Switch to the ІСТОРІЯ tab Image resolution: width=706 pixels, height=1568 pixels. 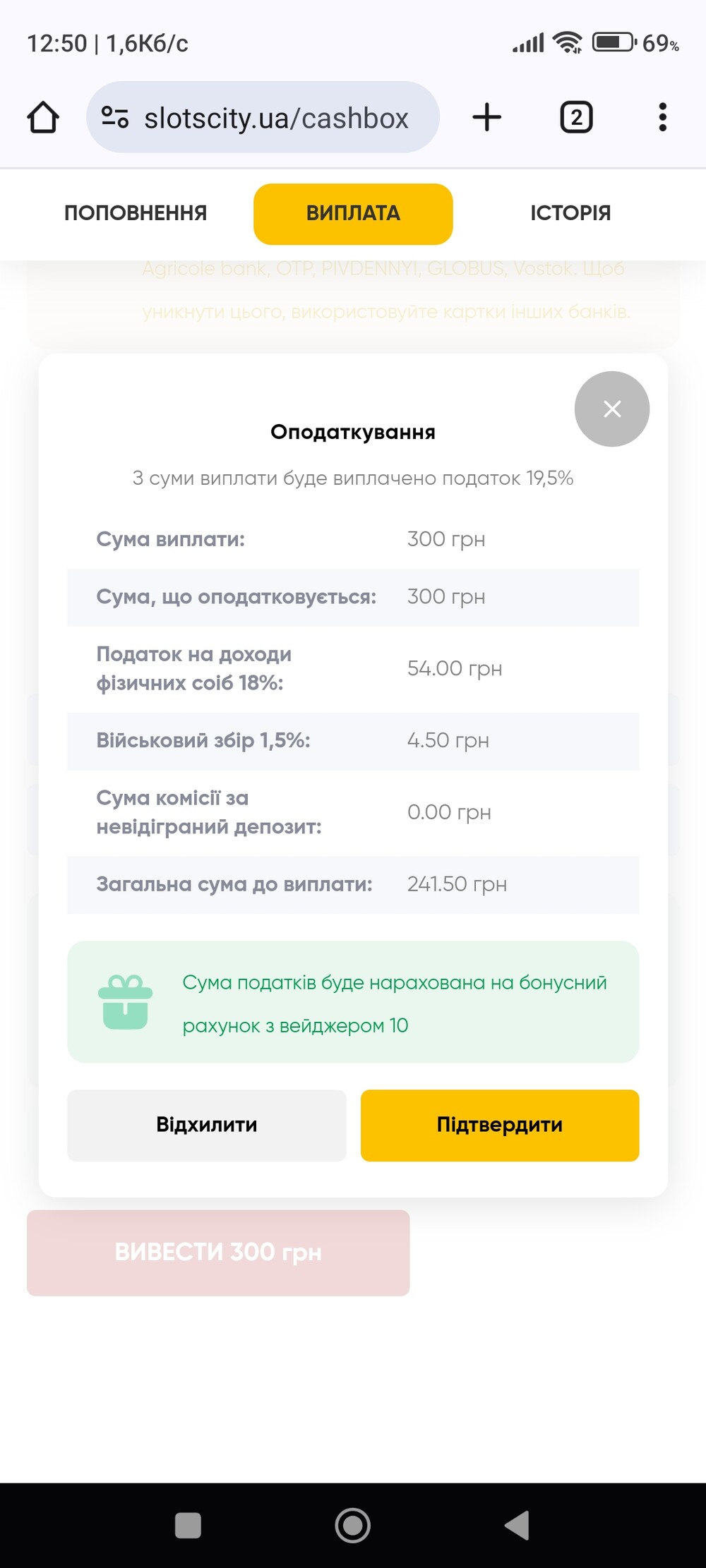[570, 213]
